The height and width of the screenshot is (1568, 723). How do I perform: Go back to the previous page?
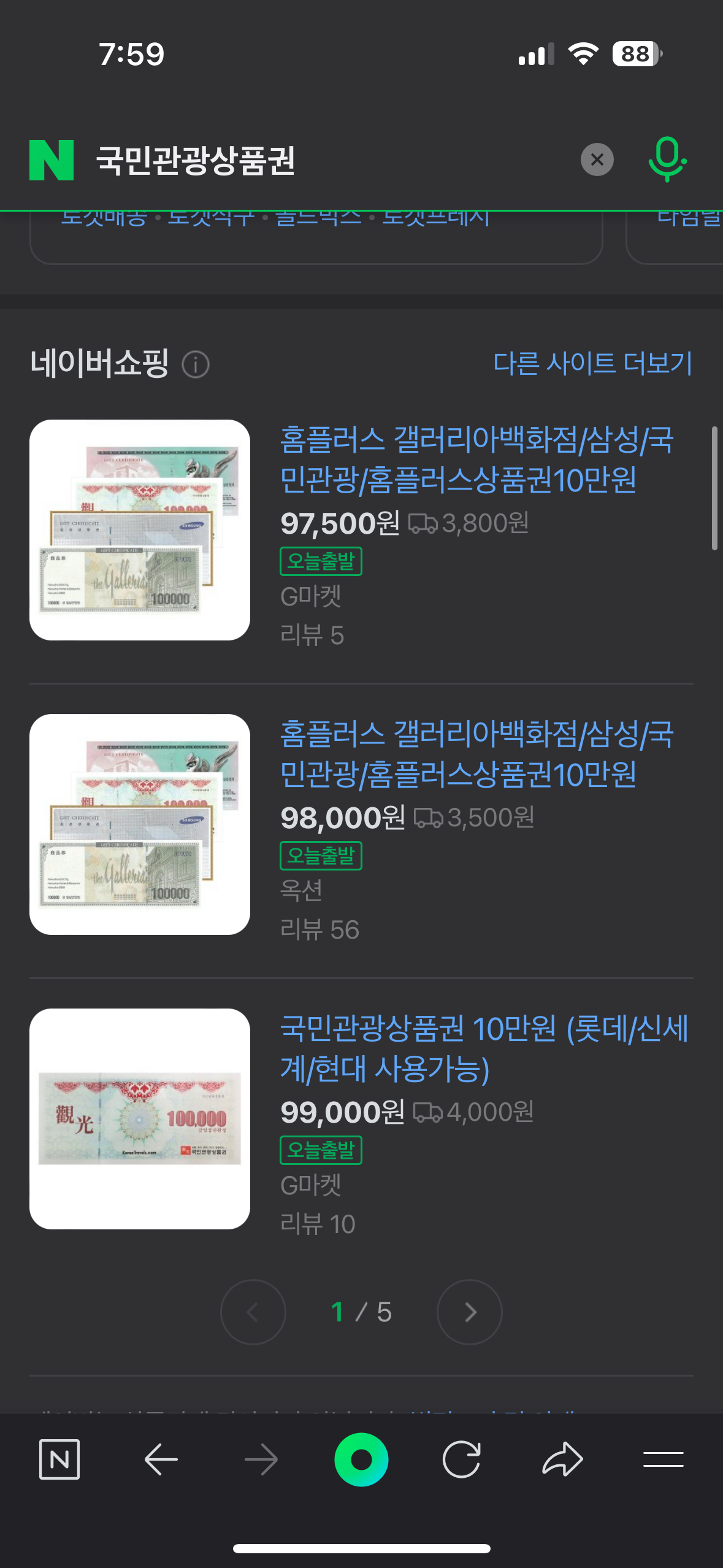[161, 1459]
